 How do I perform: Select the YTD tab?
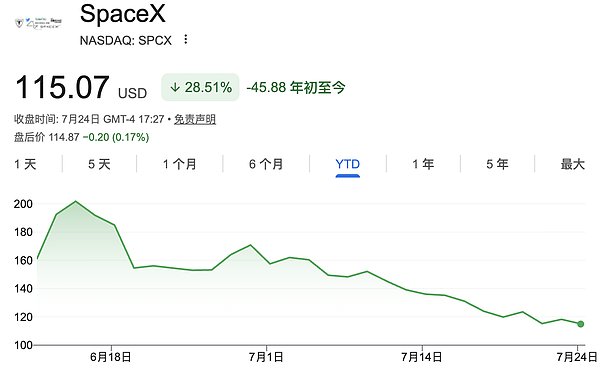click(x=347, y=164)
